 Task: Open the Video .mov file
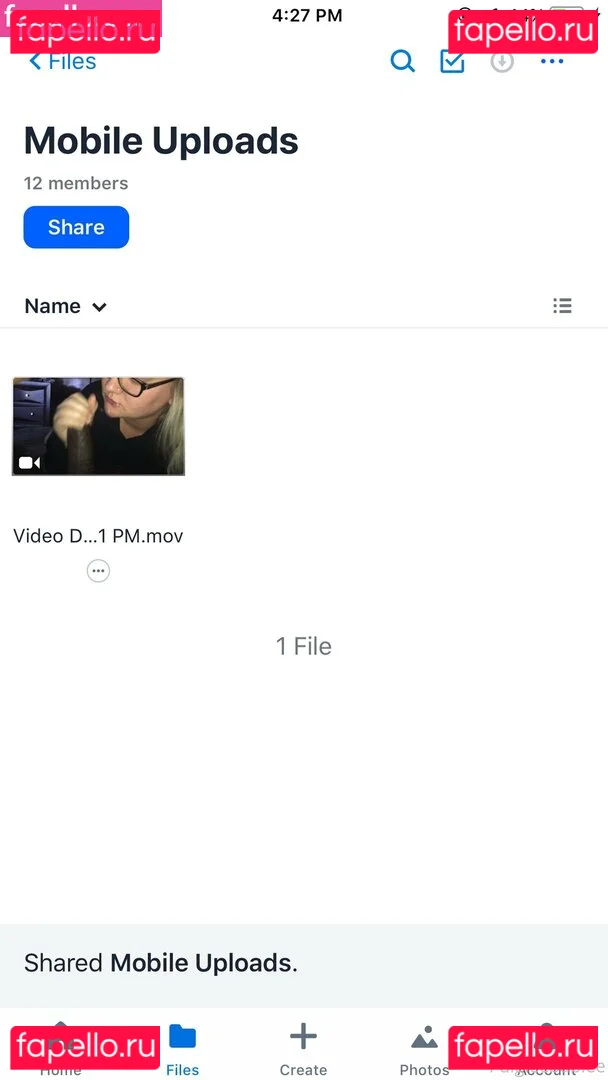tap(98, 427)
